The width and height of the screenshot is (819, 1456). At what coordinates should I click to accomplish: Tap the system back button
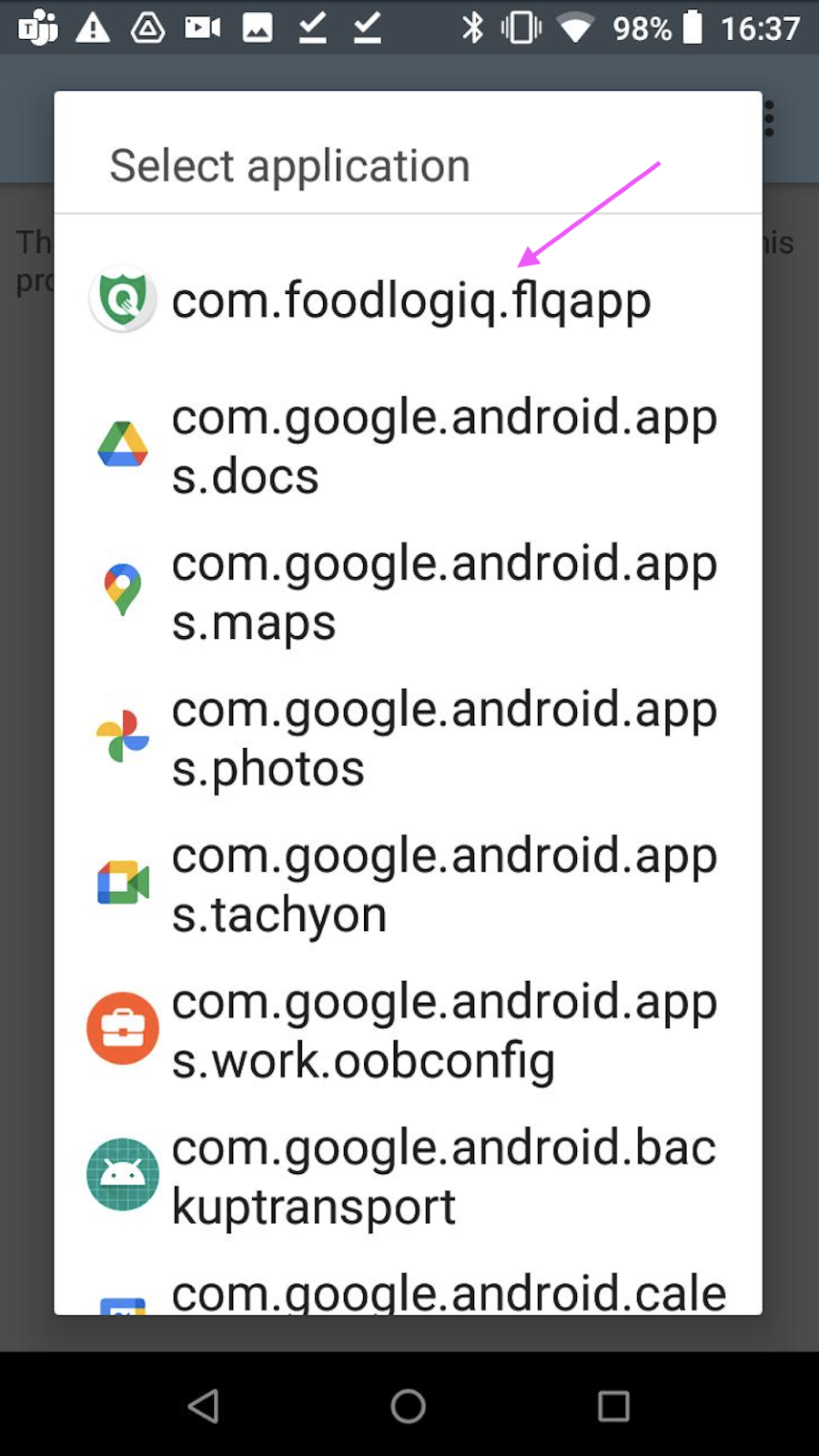pos(204,1406)
